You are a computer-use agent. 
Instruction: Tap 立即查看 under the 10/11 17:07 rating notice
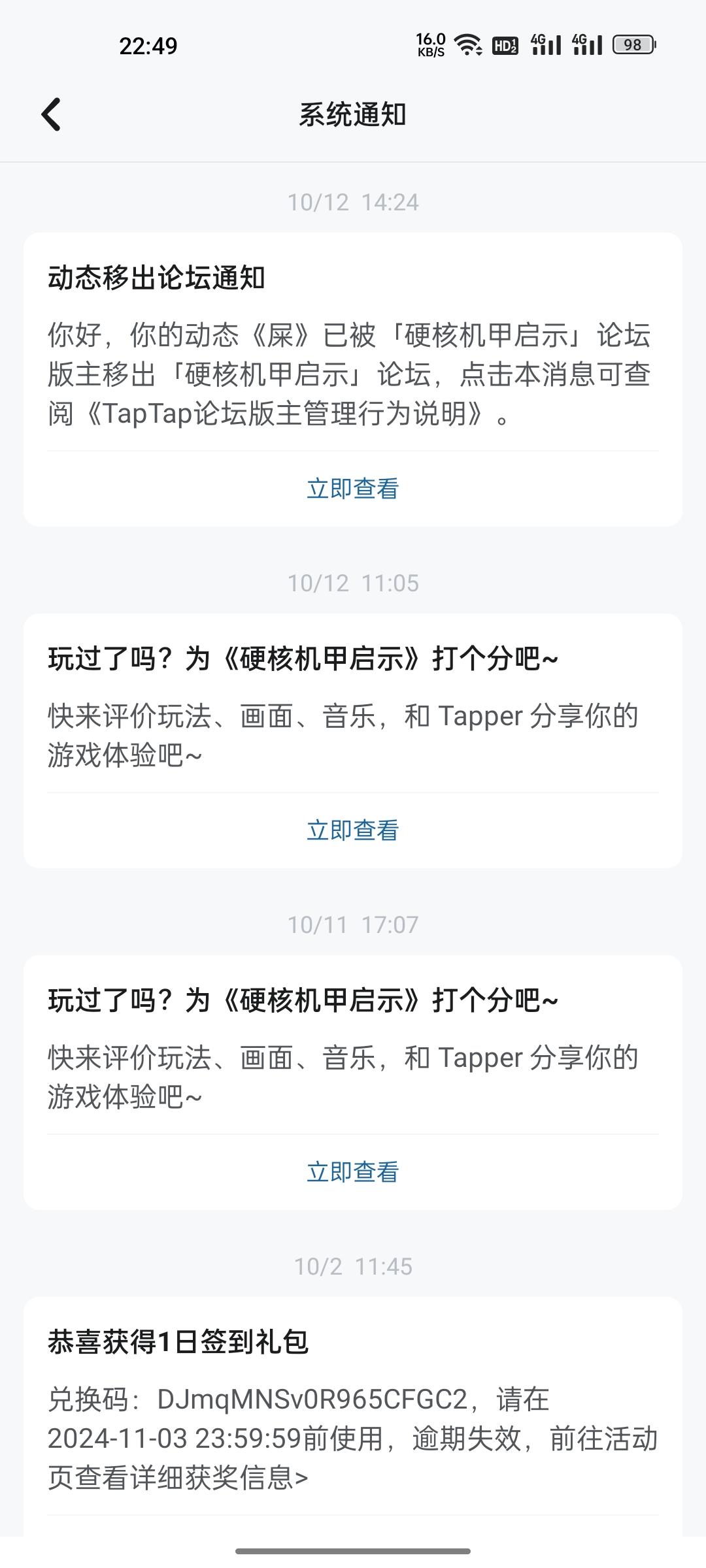click(x=353, y=1172)
